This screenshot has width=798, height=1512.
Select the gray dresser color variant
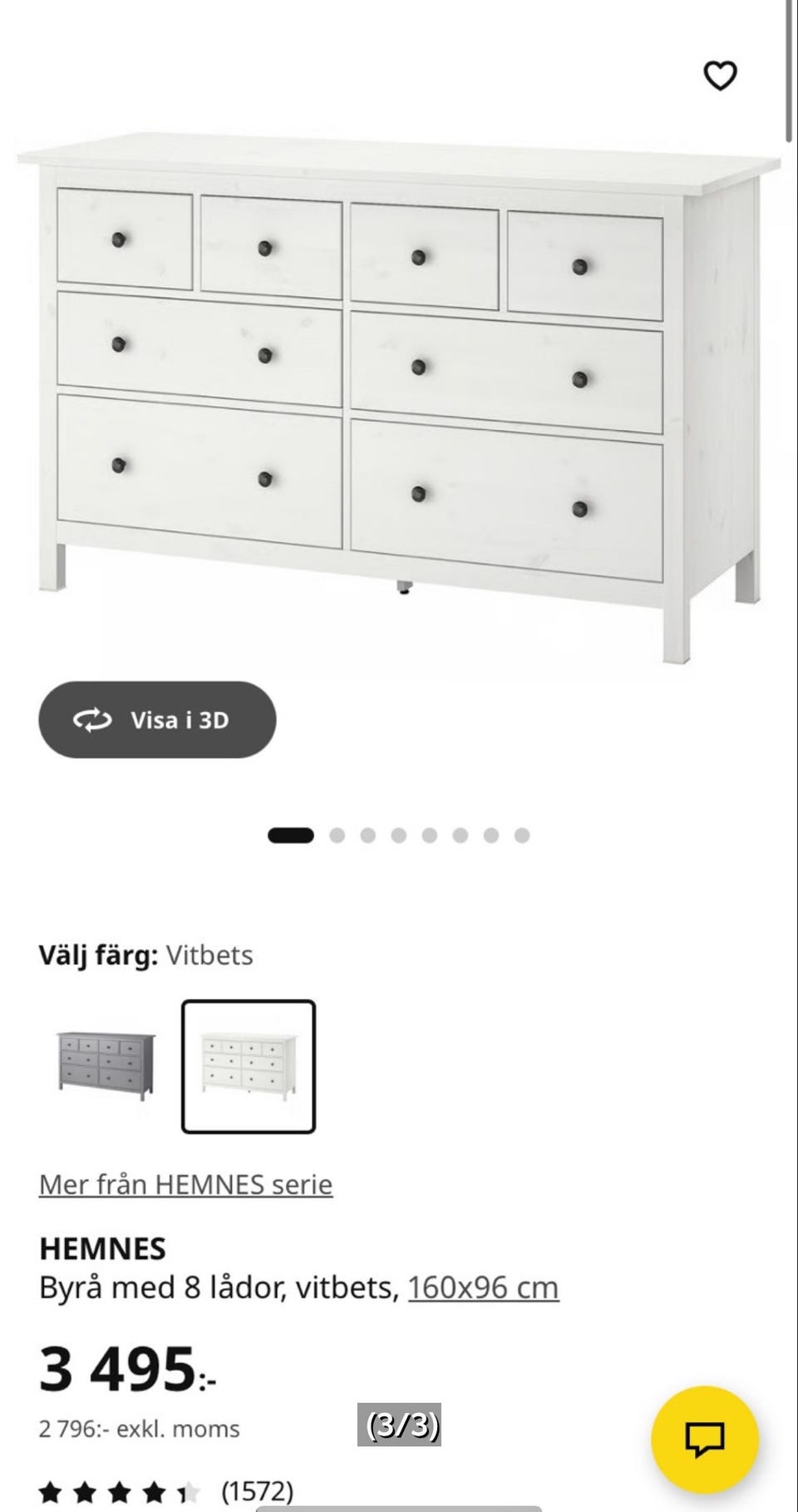pos(104,1064)
